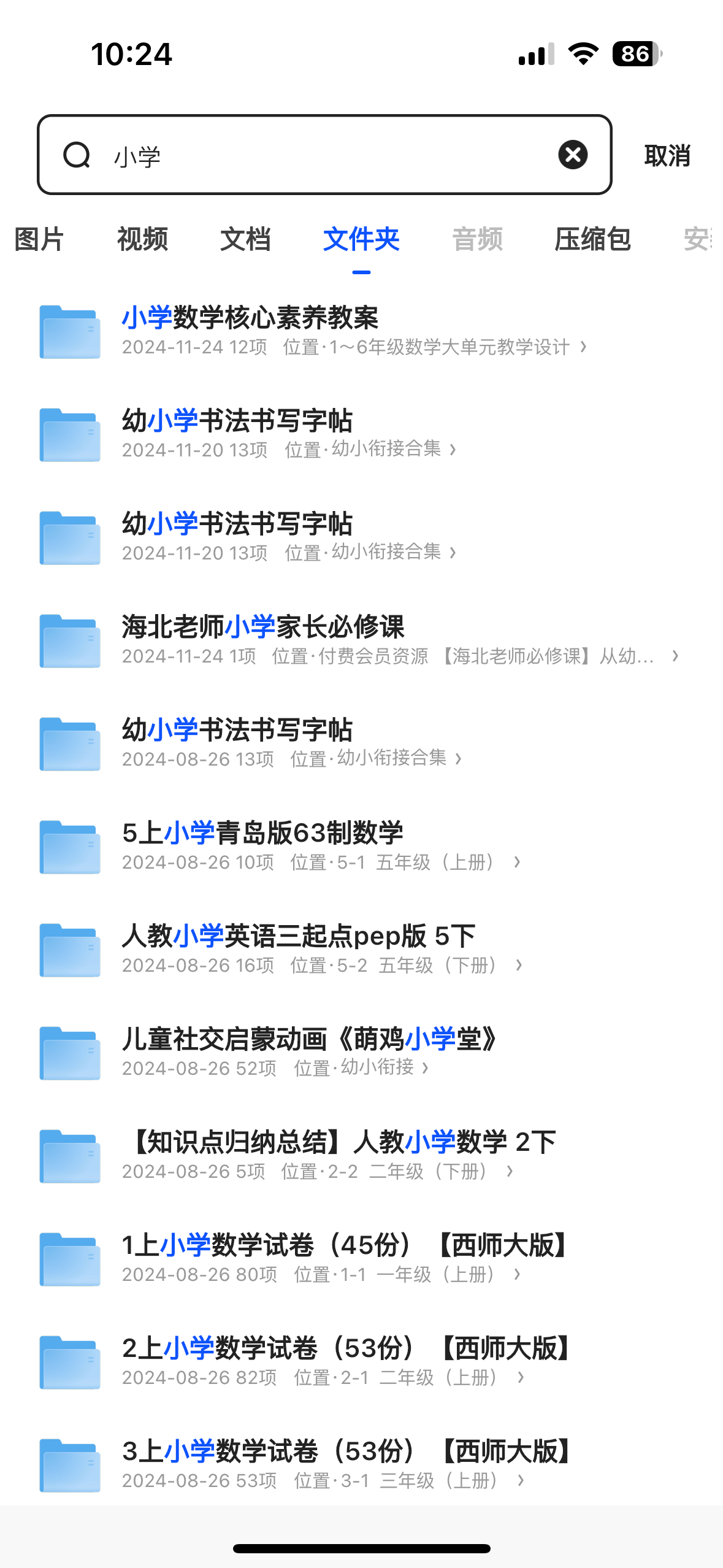This screenshot has width=723, height=1568.
Task: Switch to the 视频 tab
Action: 142,239
